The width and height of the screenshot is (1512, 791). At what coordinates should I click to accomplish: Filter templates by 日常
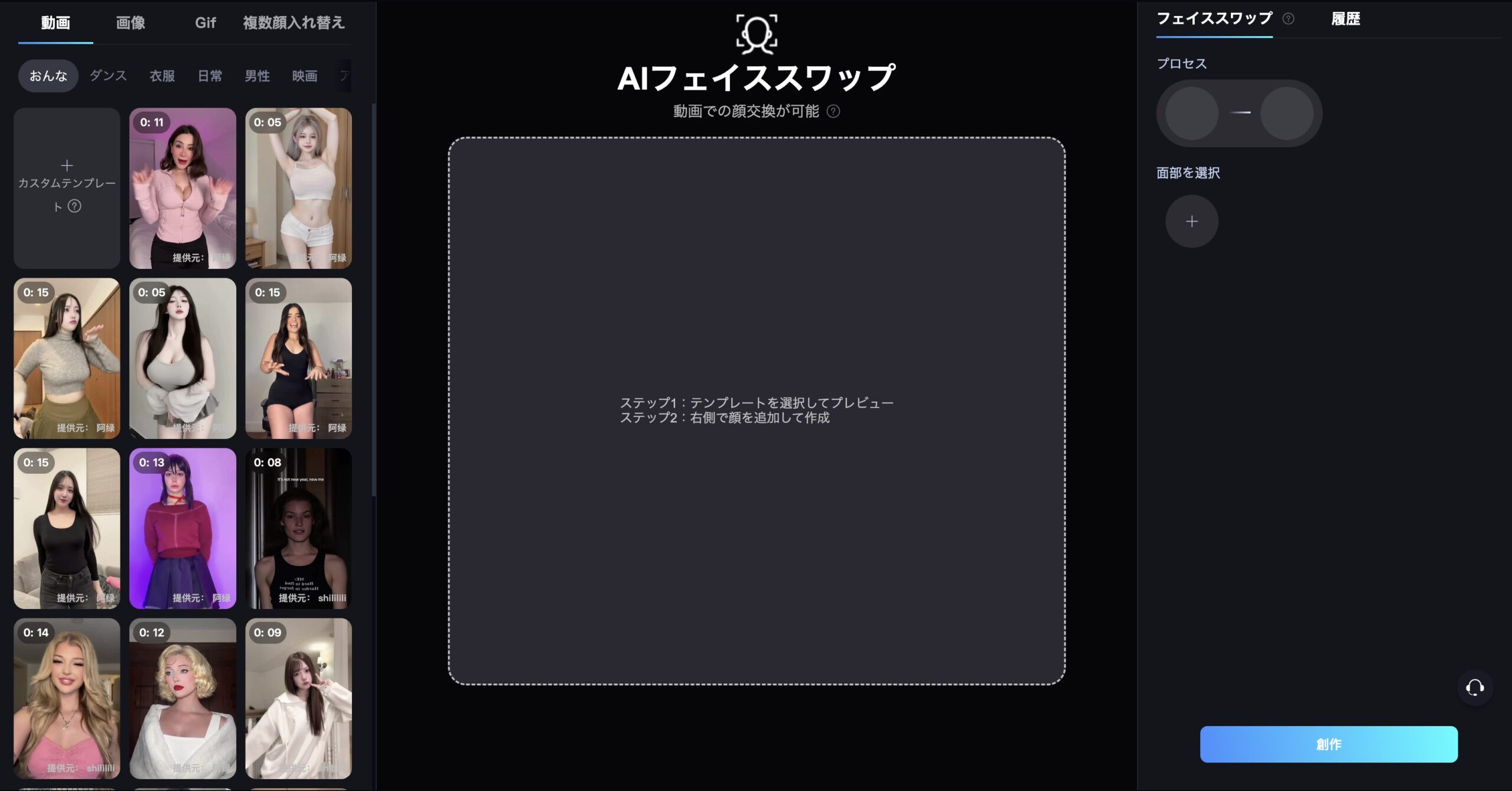(x=210, y=76)
